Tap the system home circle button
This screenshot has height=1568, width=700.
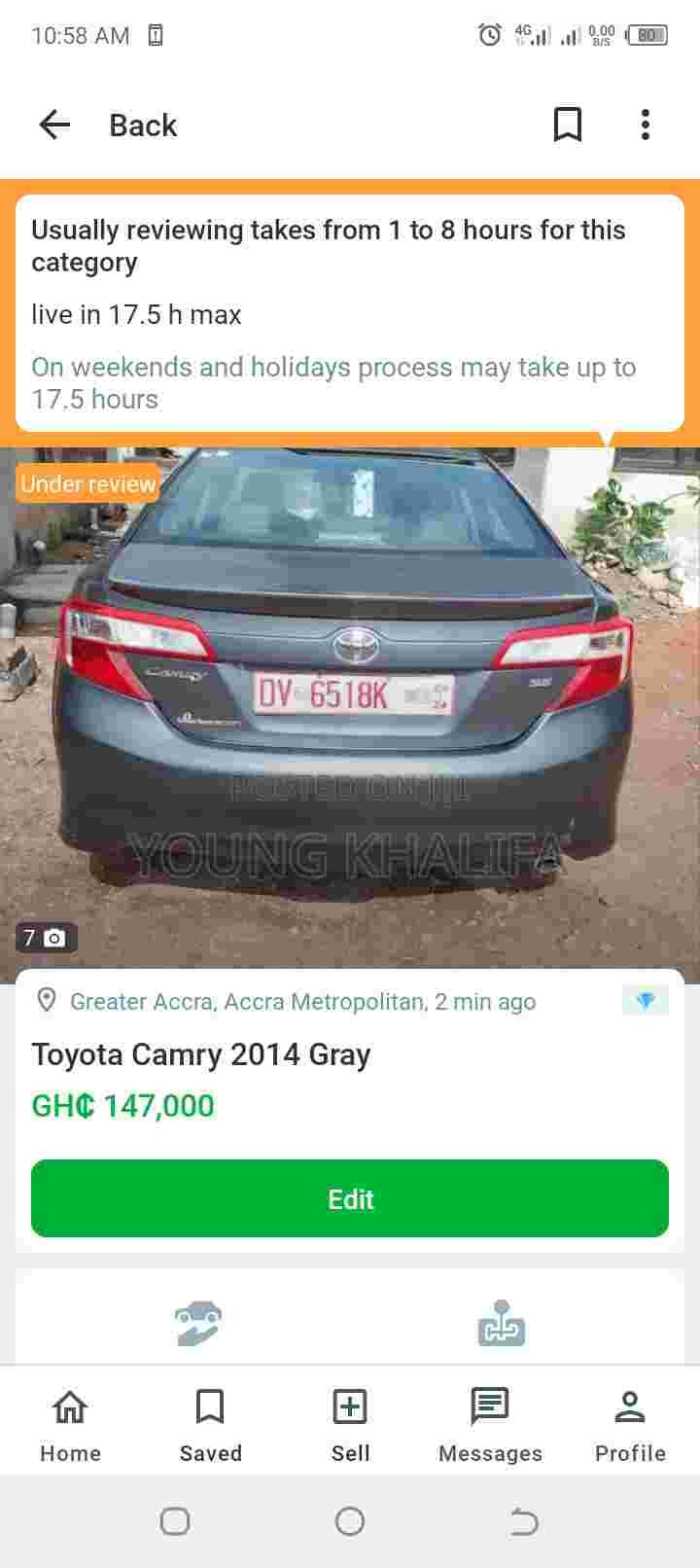pos(350,1521)
